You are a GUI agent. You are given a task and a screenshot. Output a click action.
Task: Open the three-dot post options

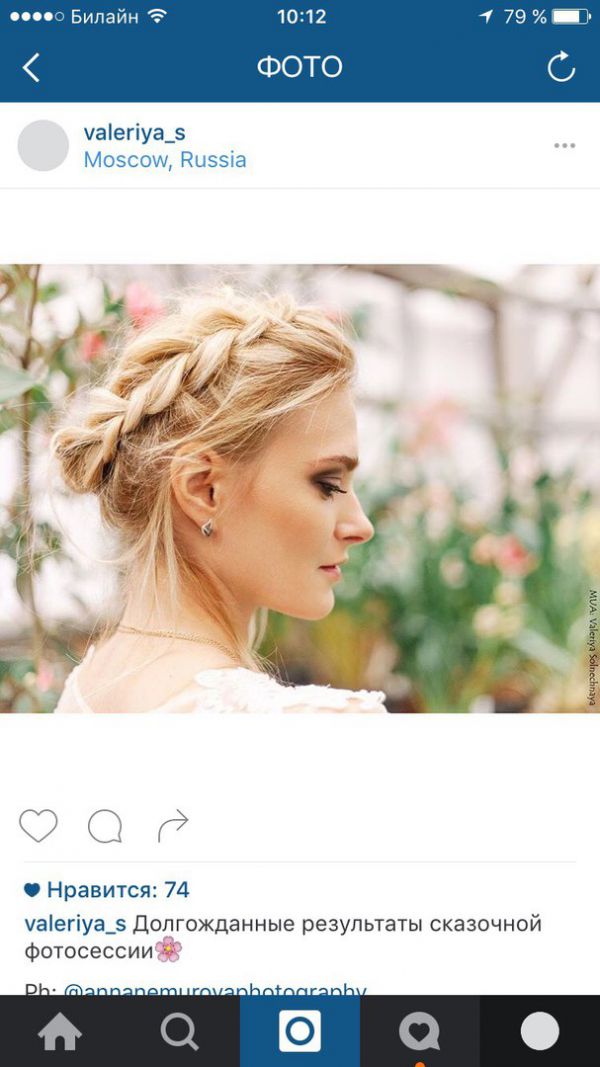click(564, 146)
